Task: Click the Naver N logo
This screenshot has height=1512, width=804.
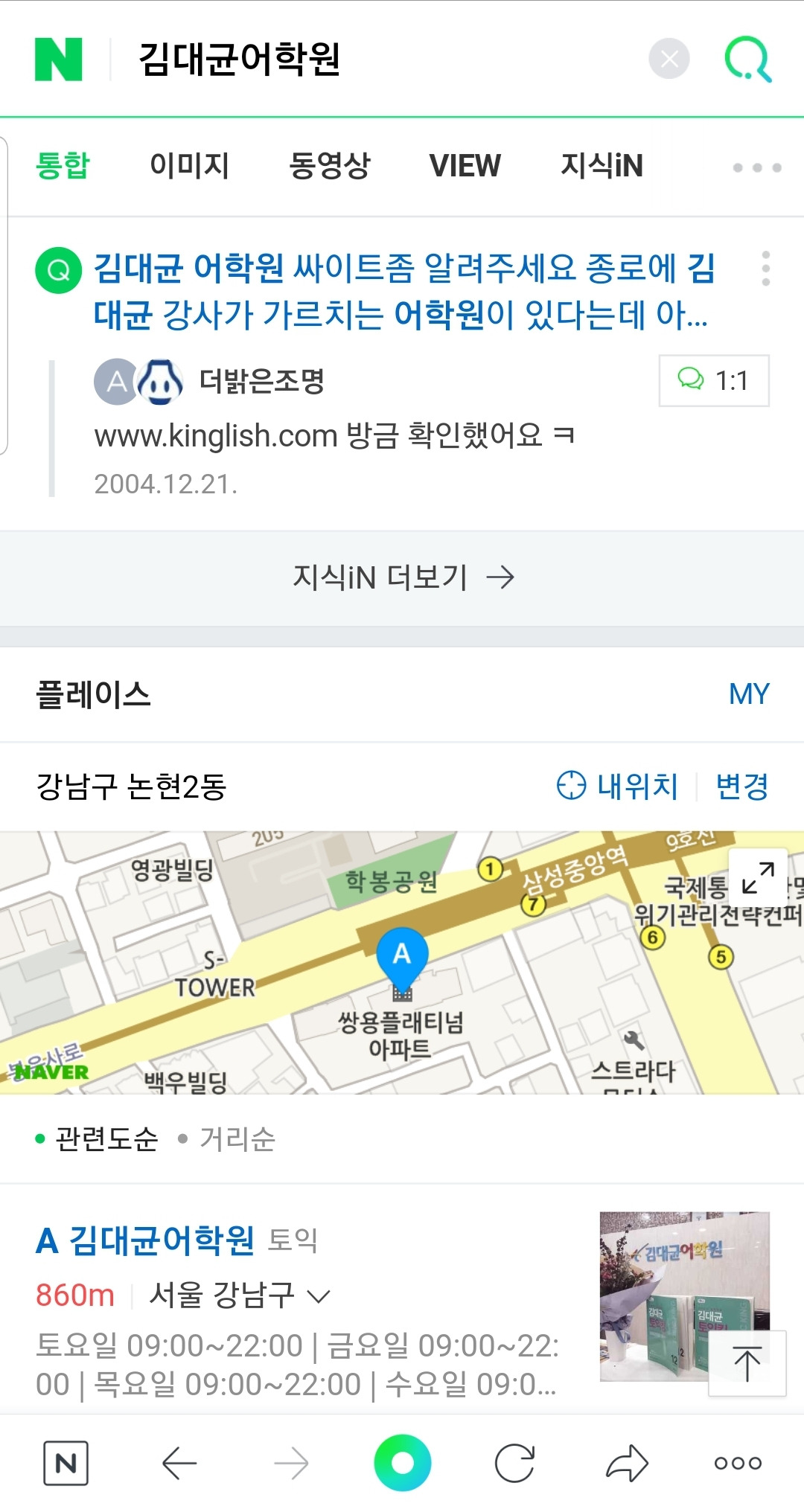Action: [x=56, y=59]
